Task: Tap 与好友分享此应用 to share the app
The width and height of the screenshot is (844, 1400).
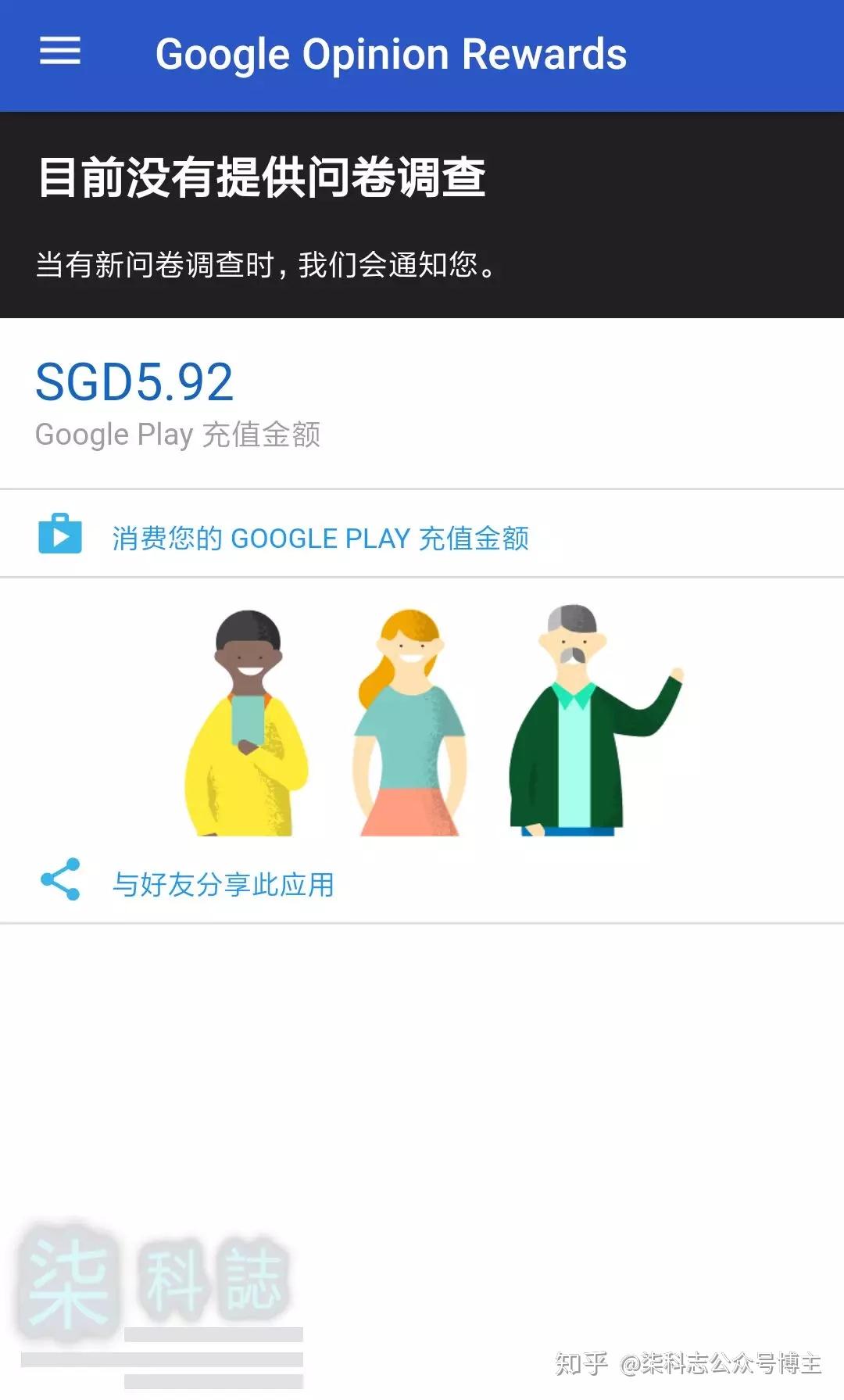Action: click(x=223, y=884)
